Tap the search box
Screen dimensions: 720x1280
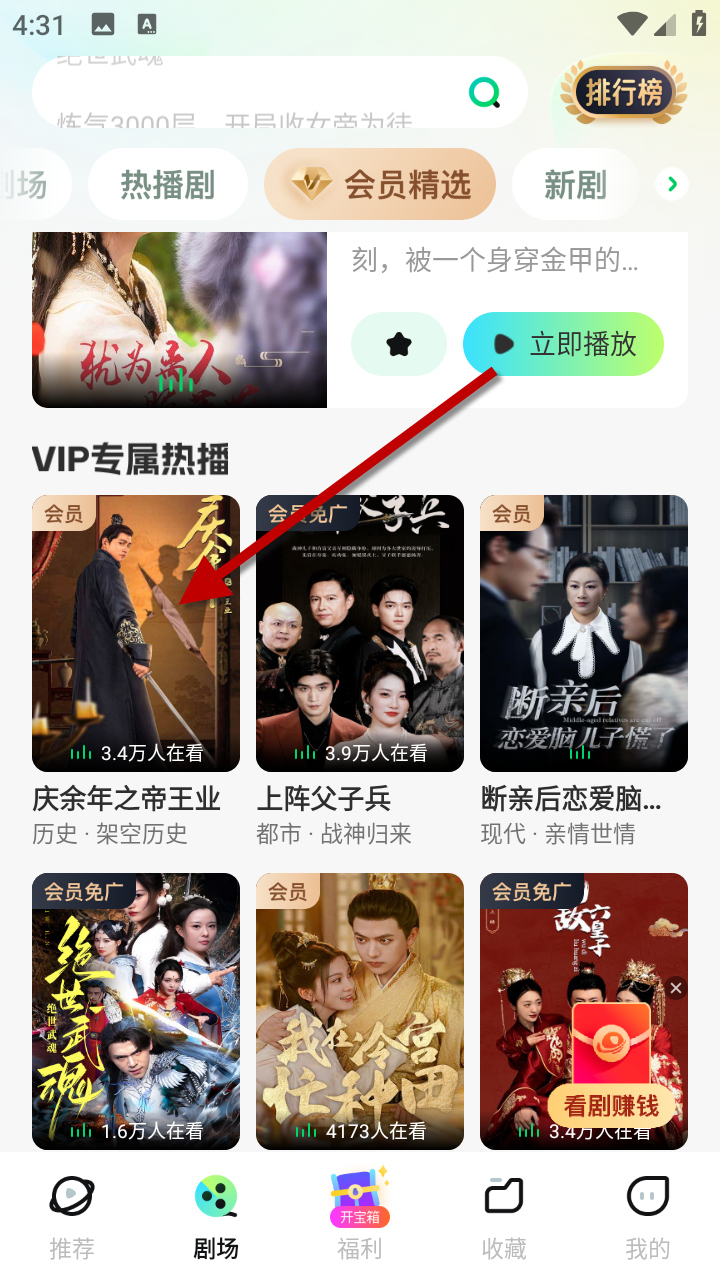point(250,93)
